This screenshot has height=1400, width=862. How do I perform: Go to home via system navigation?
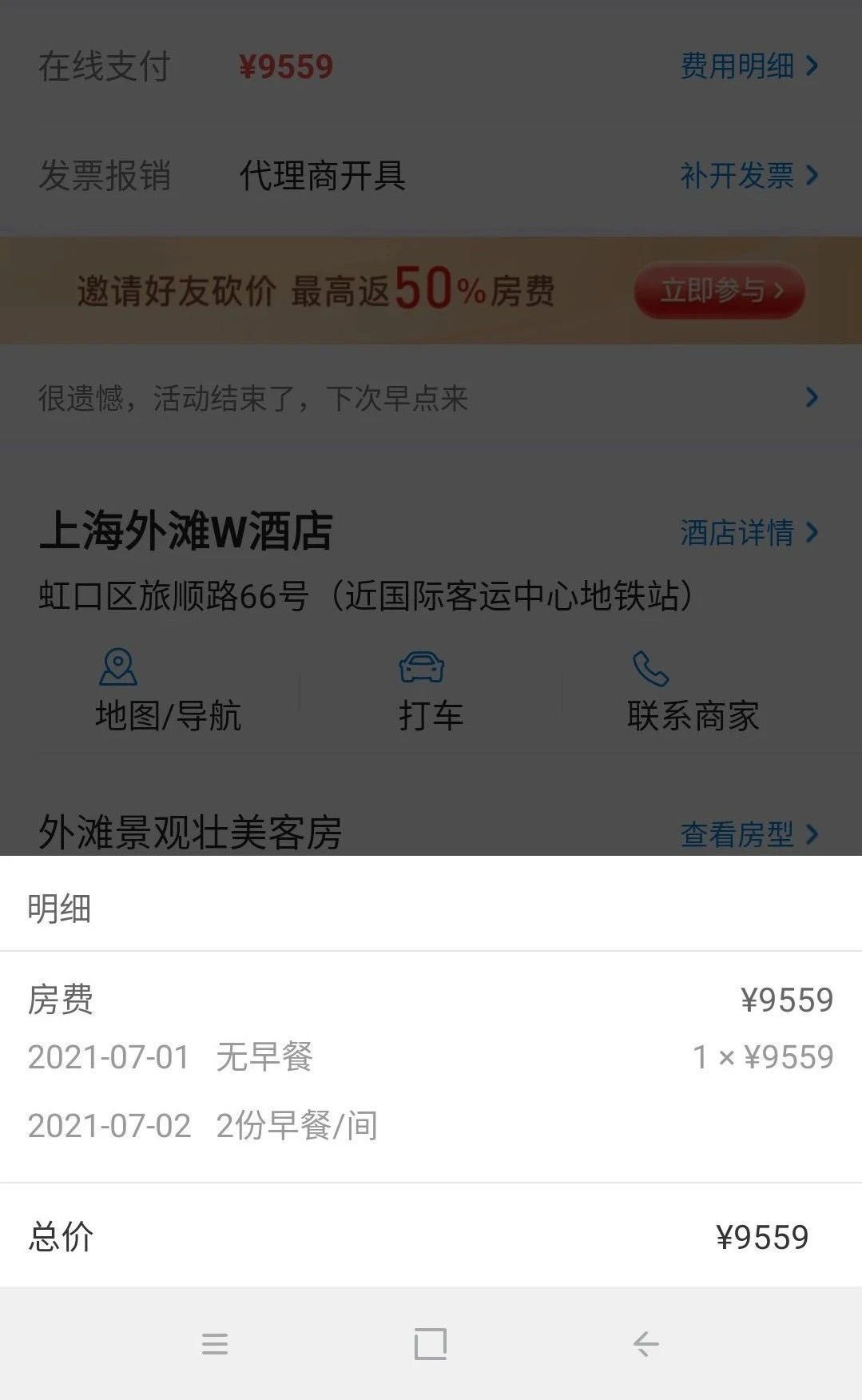[431, 1344]
